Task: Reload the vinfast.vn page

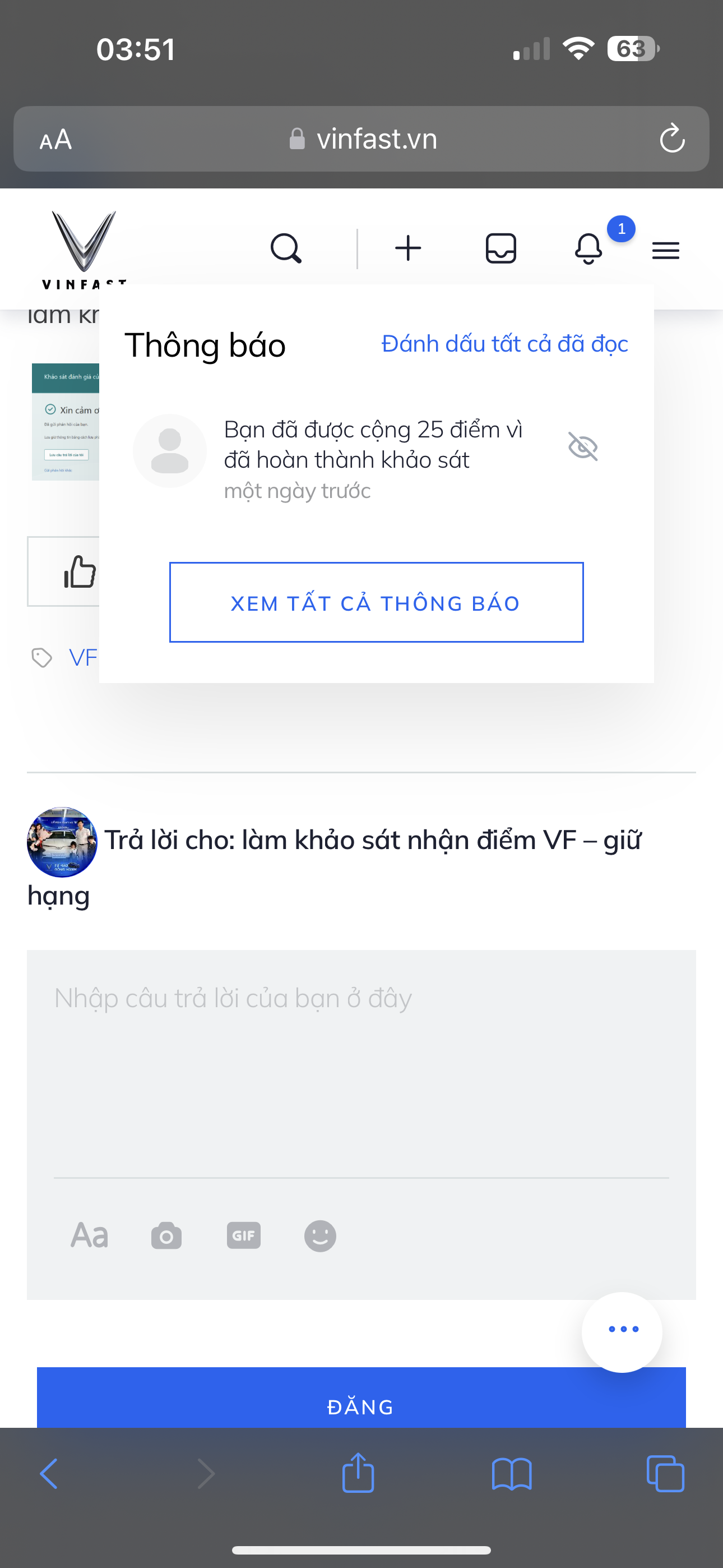Action: [x=672, y=139]
